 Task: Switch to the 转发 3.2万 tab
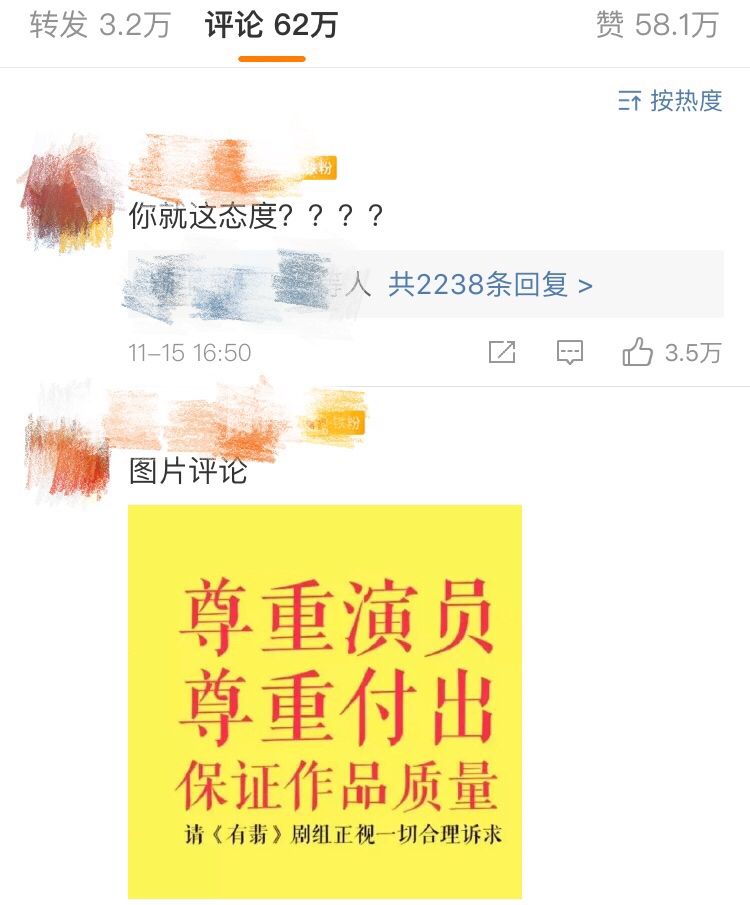coord(99,25)
